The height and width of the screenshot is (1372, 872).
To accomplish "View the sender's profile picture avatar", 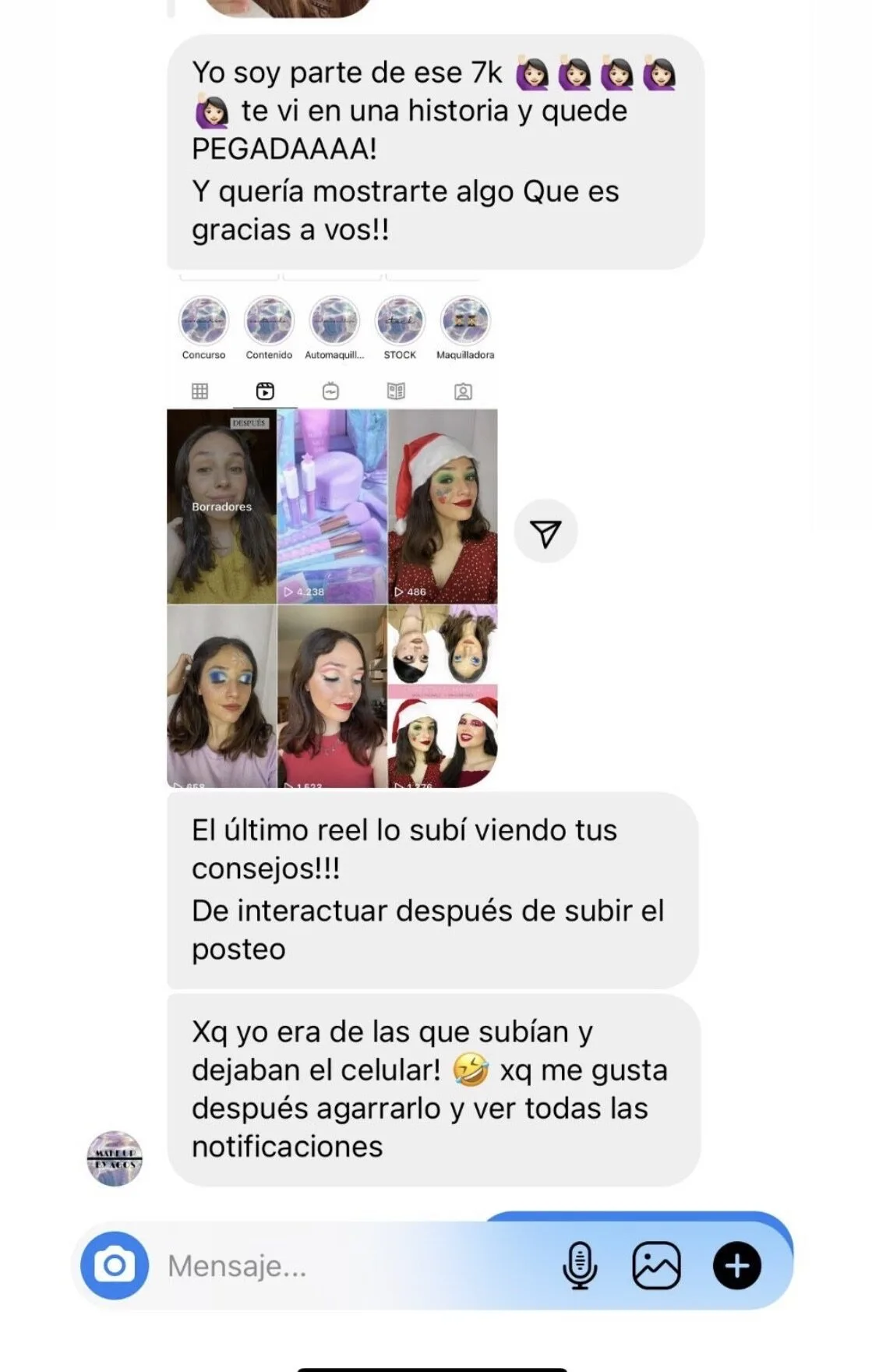I will tap(115, 1158).
